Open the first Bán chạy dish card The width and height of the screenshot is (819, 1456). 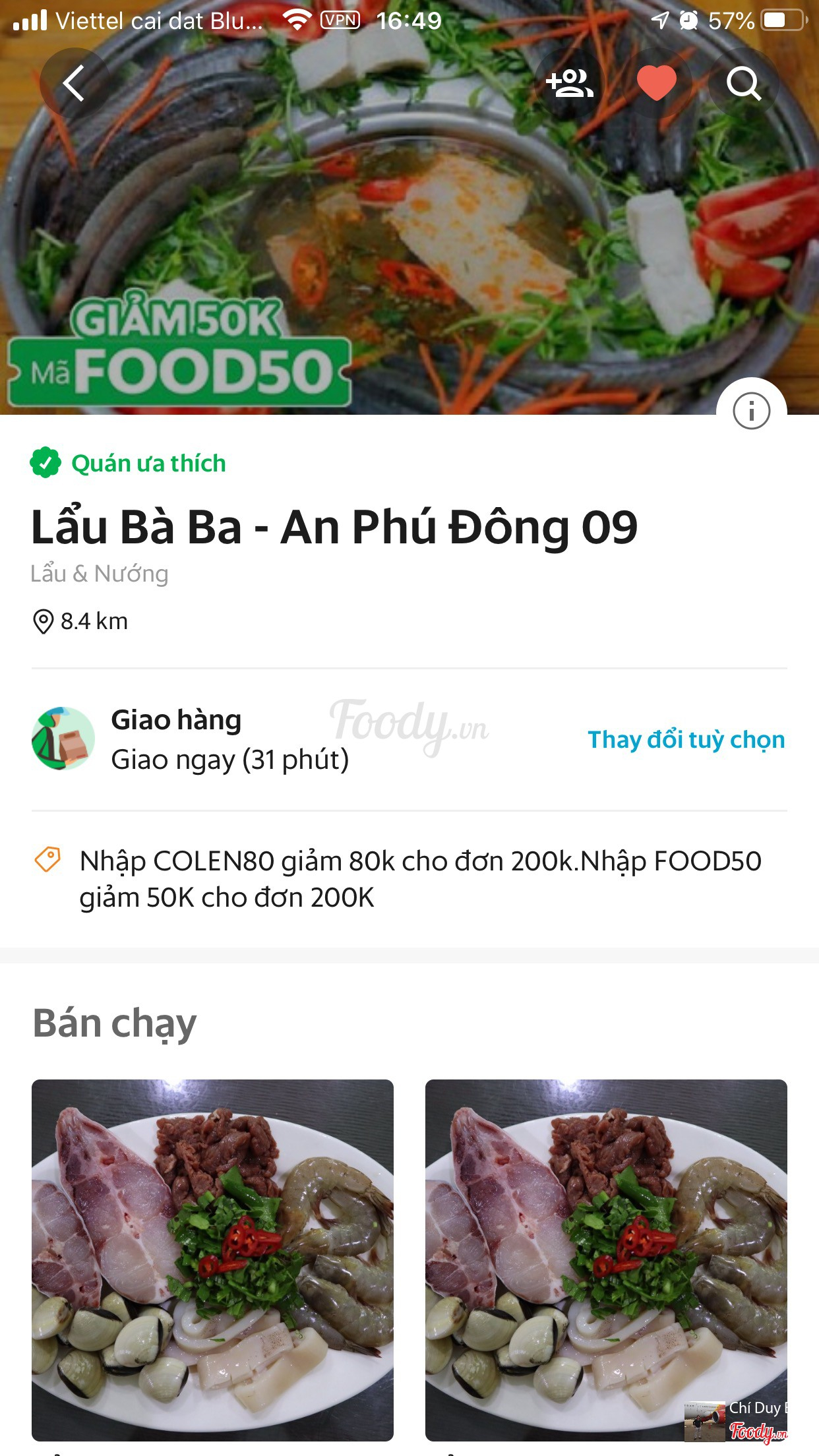(x=212, y=1259)
